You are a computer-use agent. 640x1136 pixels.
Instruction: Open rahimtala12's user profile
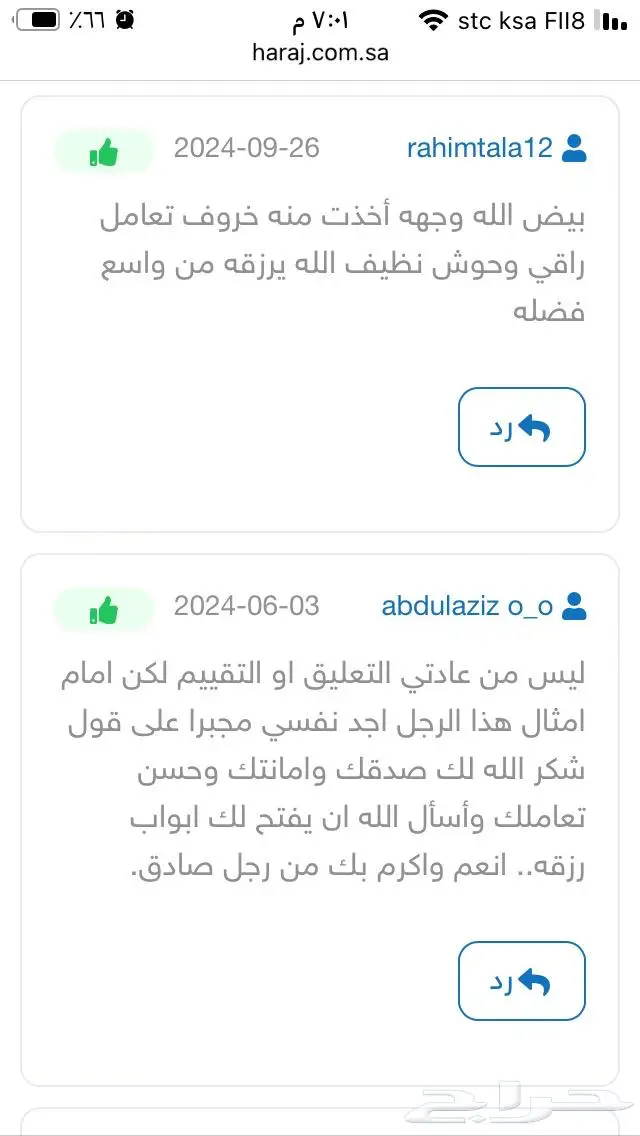(480, 148)
